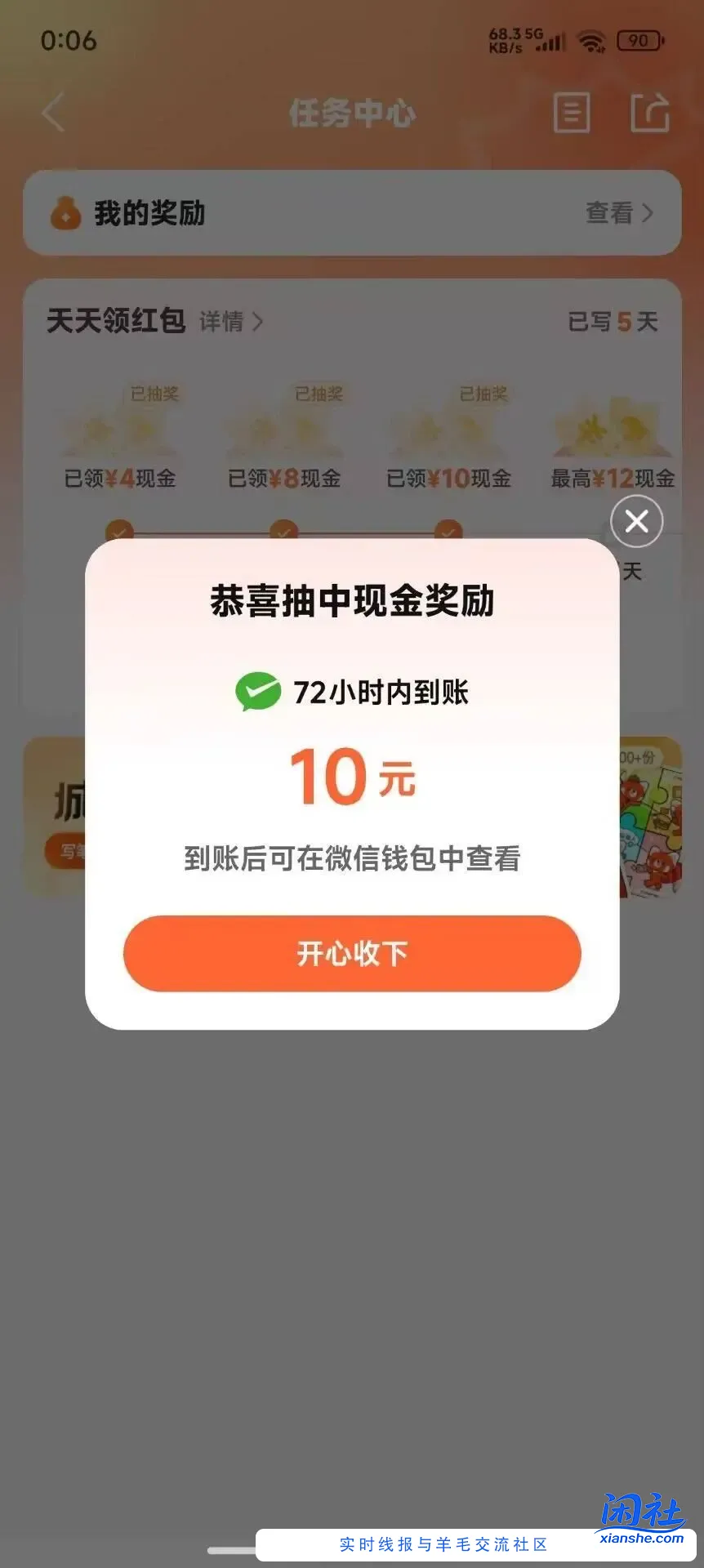Click the second checkmark under 已领¥8现金
The height and width of the screenshot is (1568, 704).
tap(283, 532)
